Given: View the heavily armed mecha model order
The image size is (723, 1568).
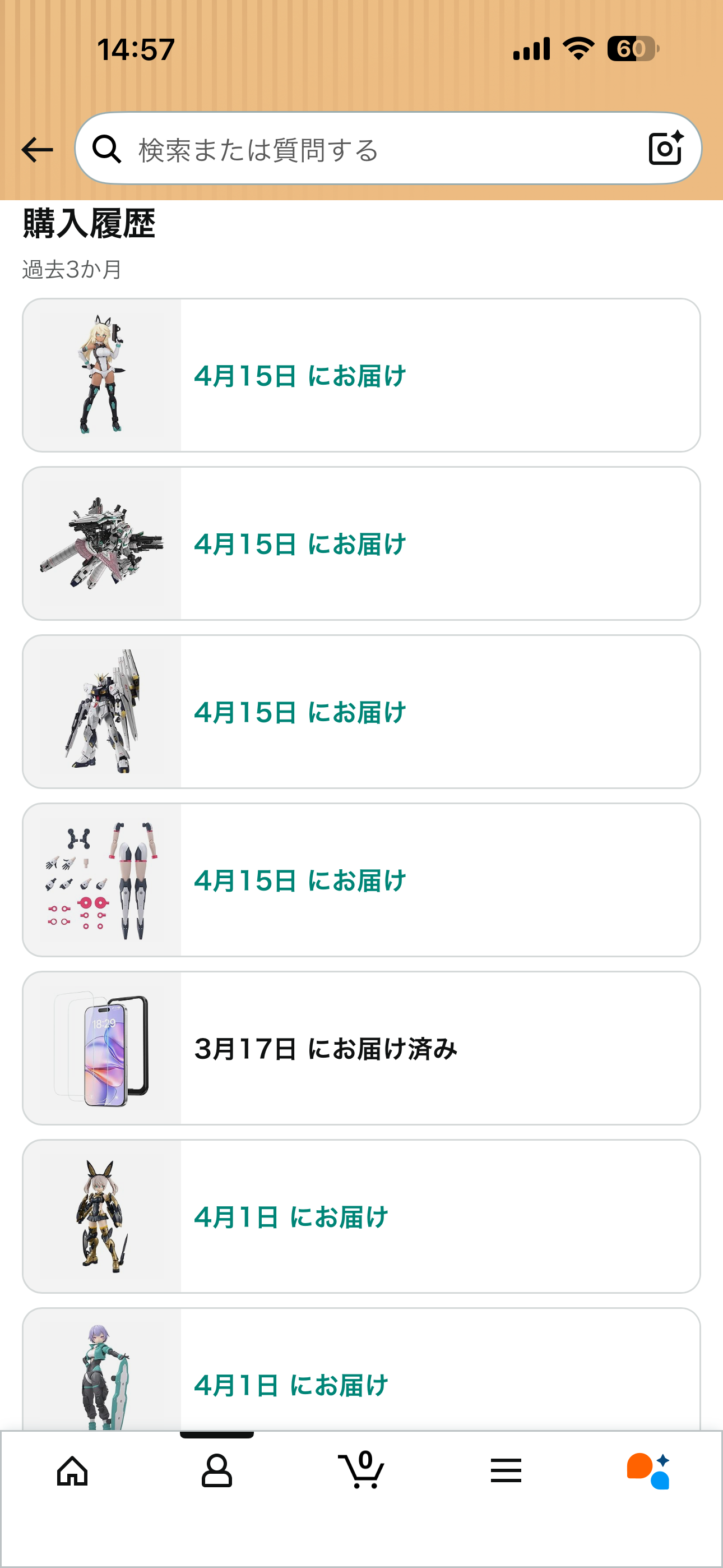Looking at the screenshot, I should pos(361,543).
